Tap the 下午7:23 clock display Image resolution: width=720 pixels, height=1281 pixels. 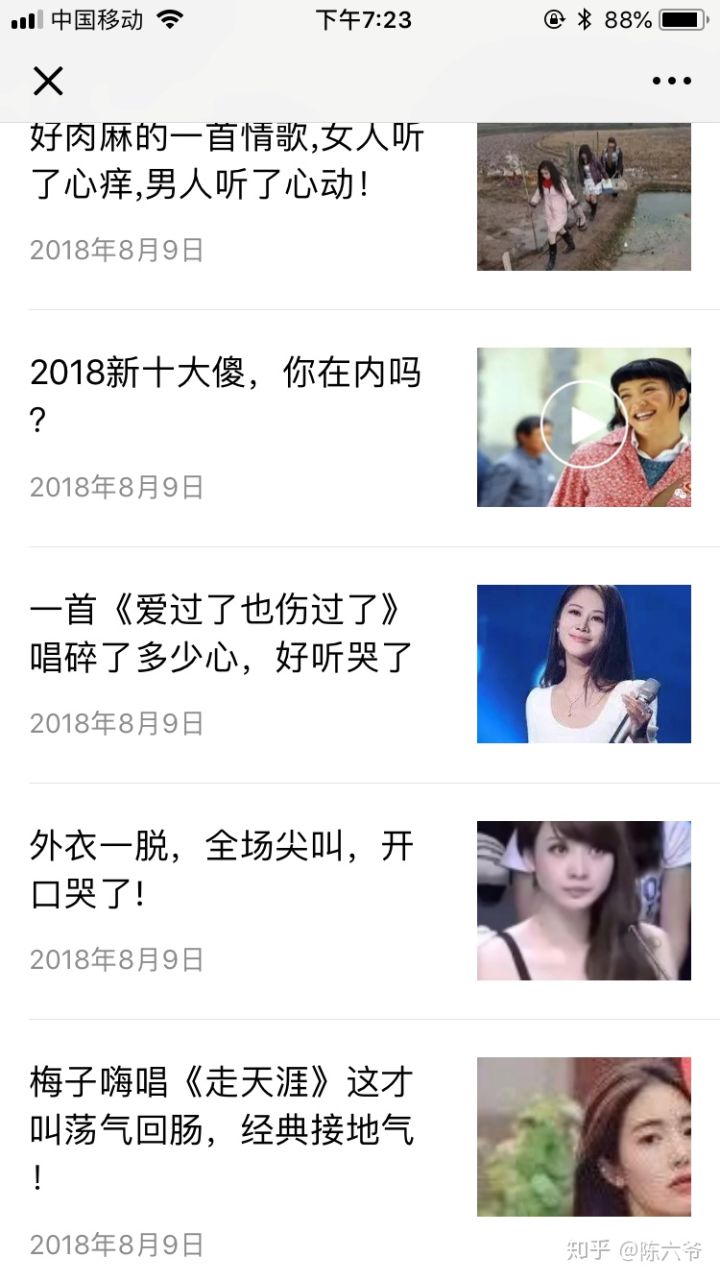click(360, 18)
